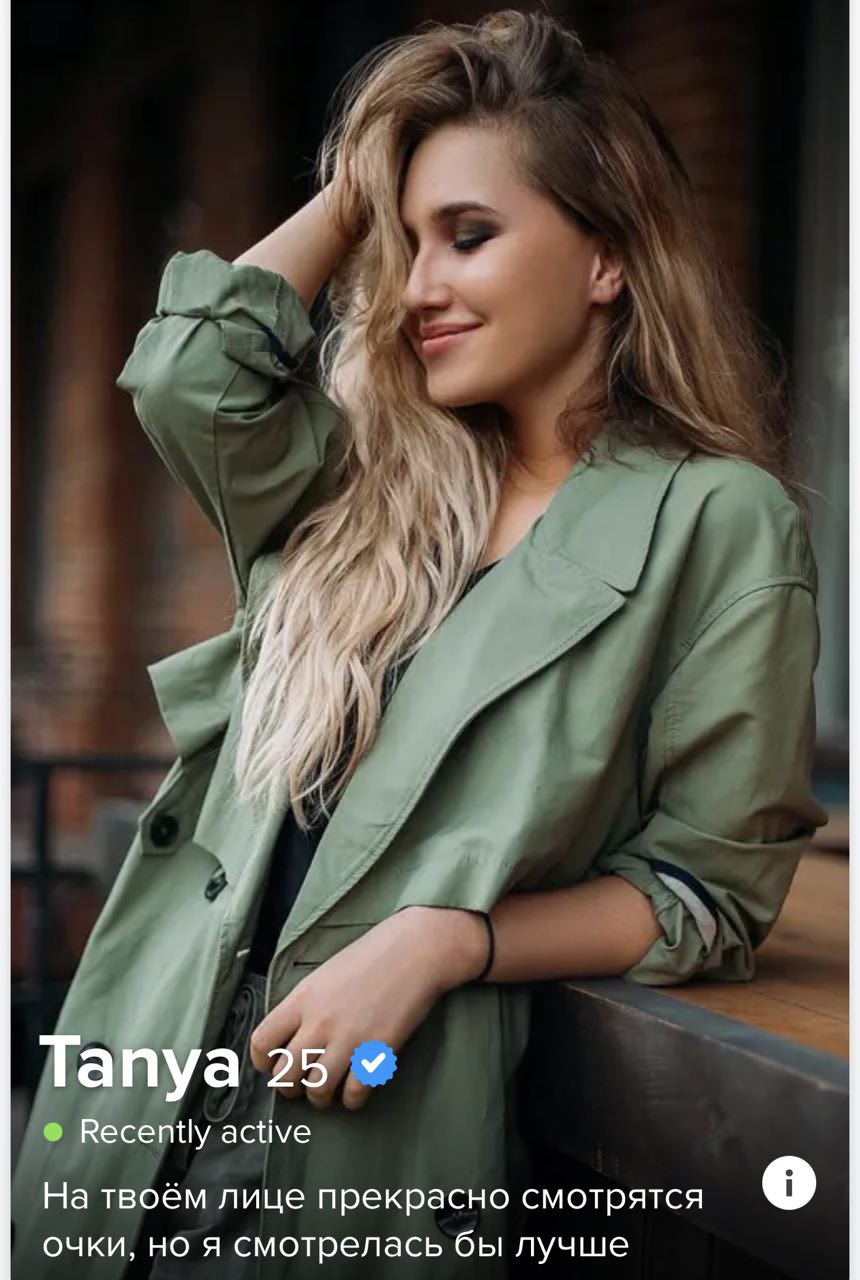Open Tanya's profile details via info icon
860x1280 pixels.
tap(789, 1184)
